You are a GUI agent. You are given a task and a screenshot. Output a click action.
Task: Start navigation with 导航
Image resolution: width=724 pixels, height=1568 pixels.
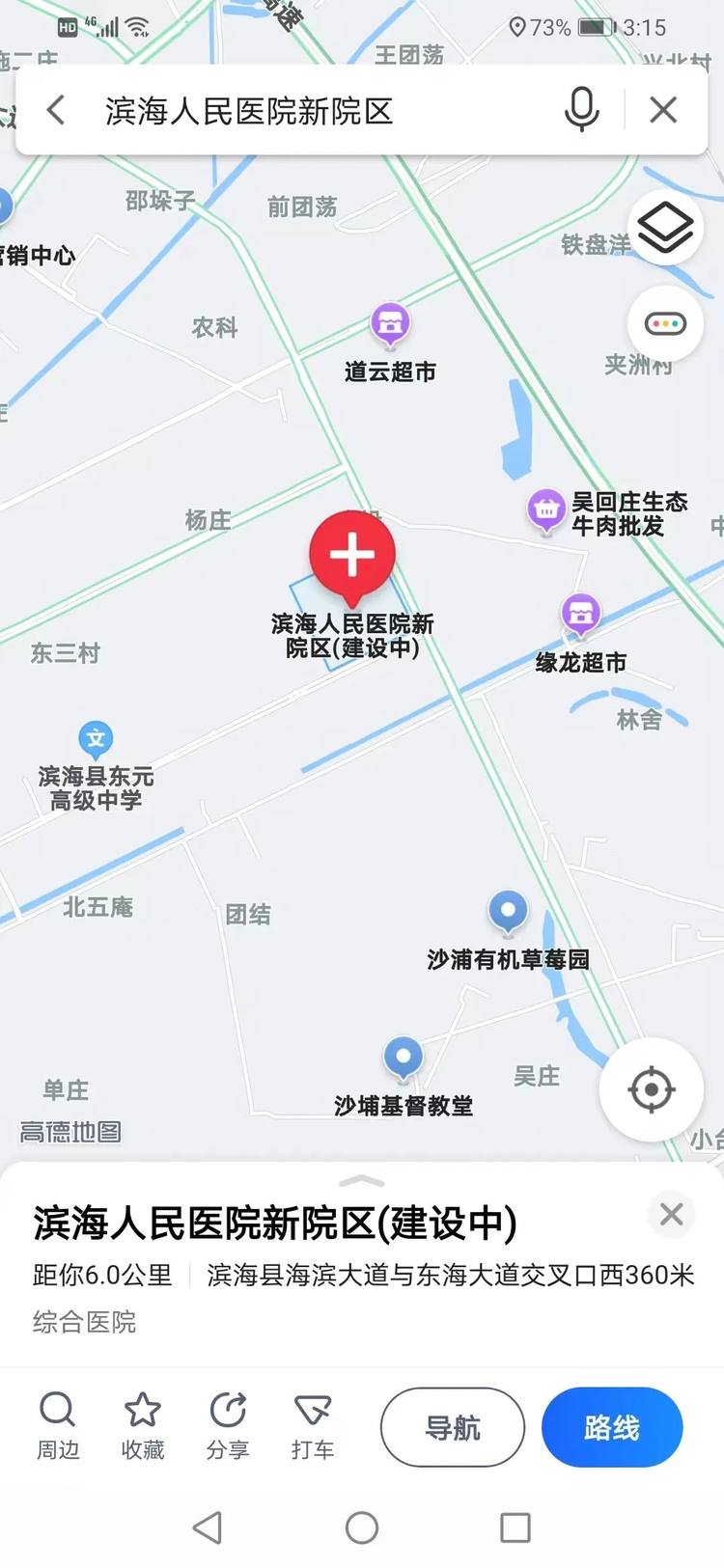pos(453,1427)
